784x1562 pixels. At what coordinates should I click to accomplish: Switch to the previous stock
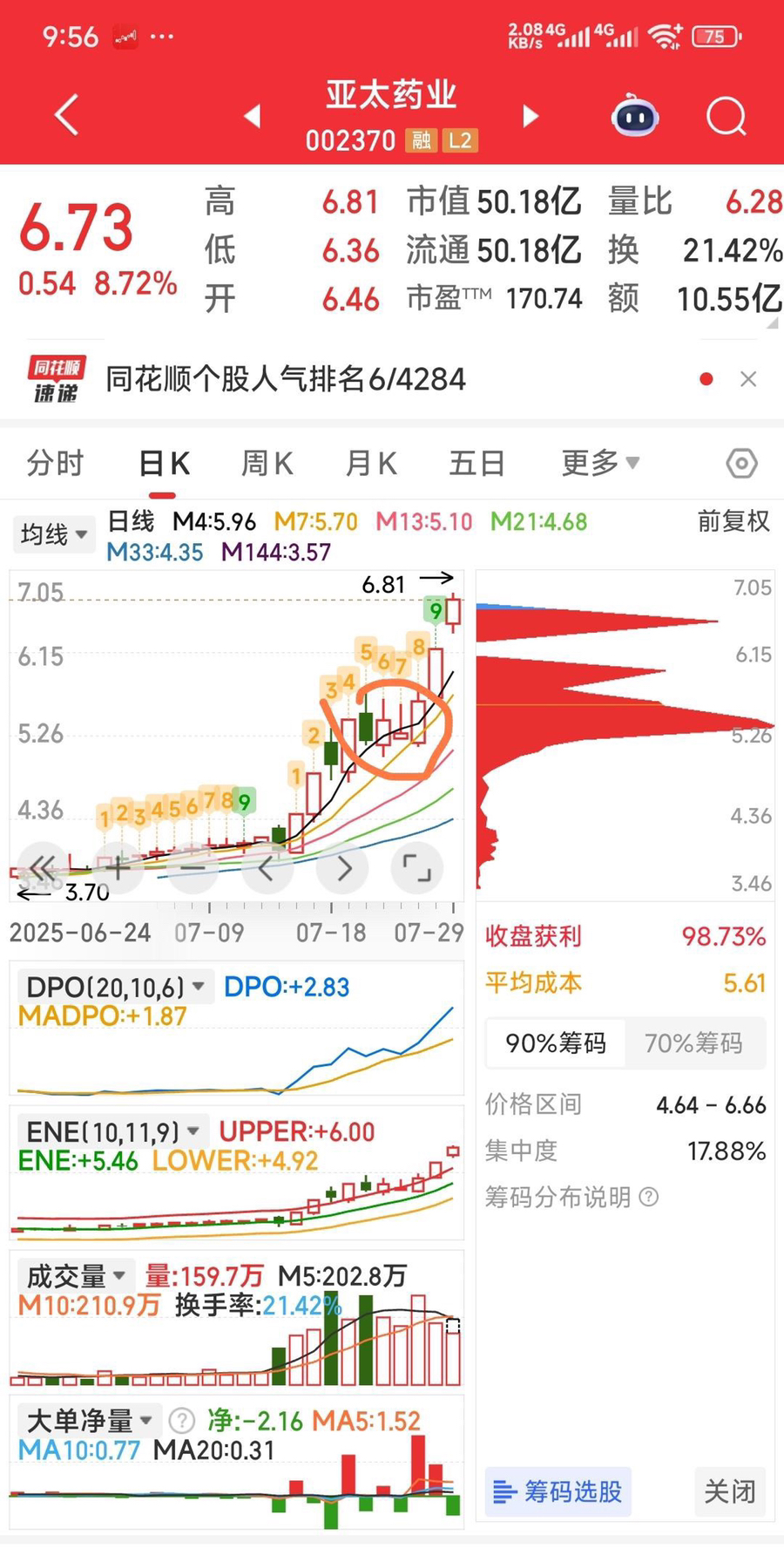click(x=253, y=116)
